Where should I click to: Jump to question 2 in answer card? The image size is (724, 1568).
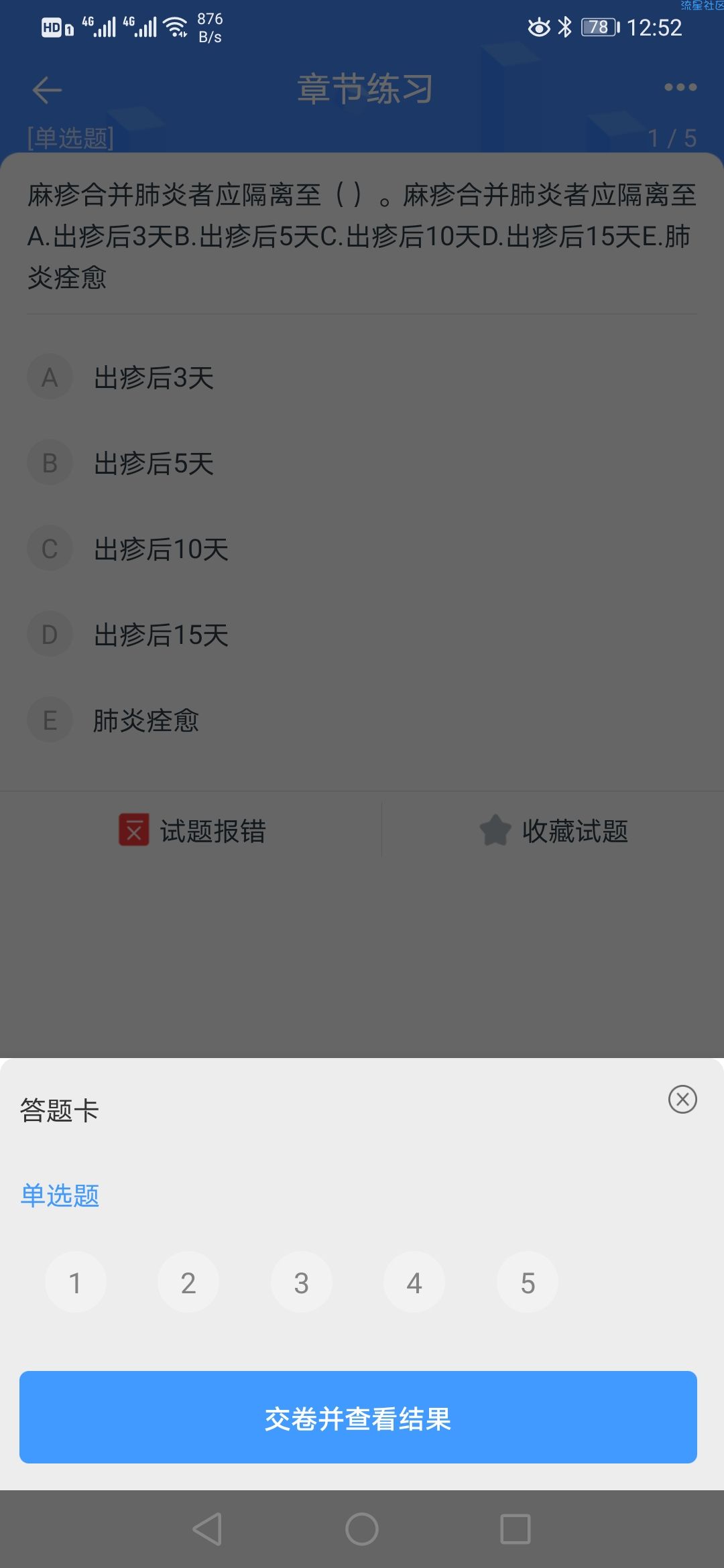click(x=188, y=1283)
